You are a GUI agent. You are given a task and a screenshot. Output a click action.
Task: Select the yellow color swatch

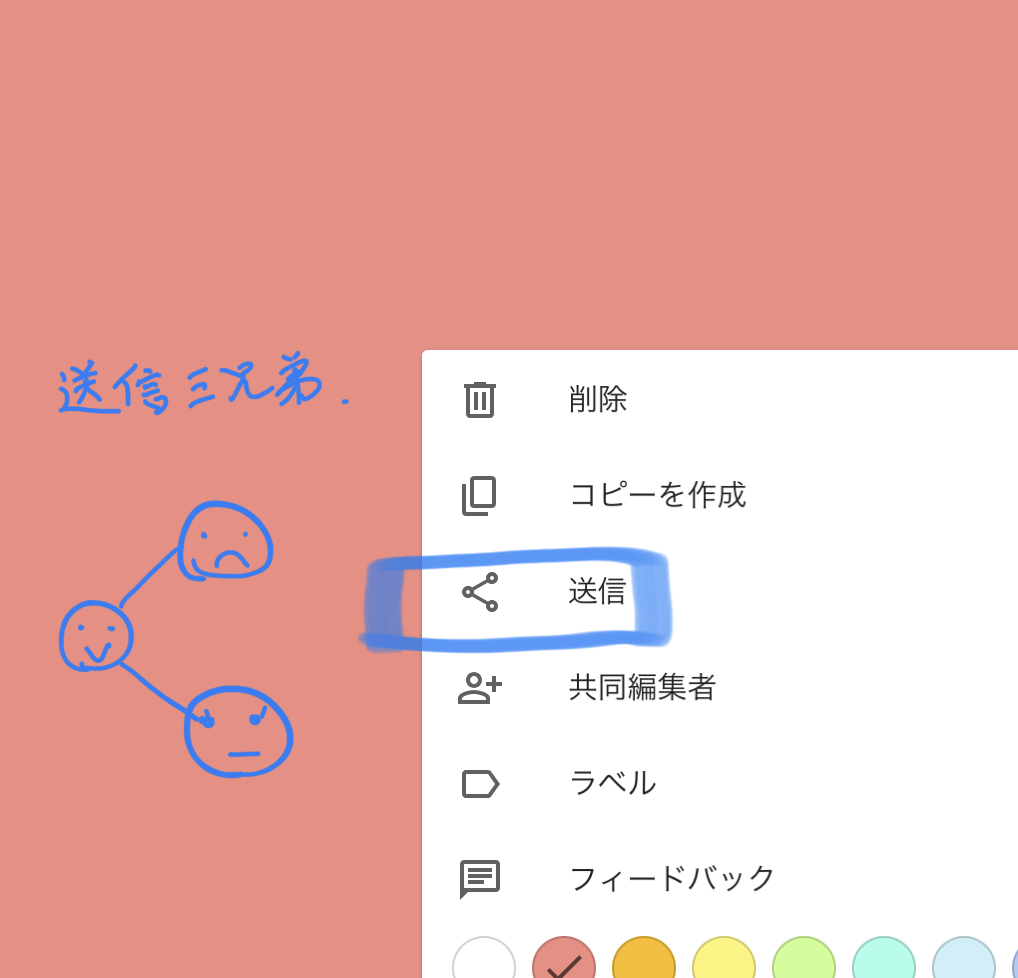point(724,962)
